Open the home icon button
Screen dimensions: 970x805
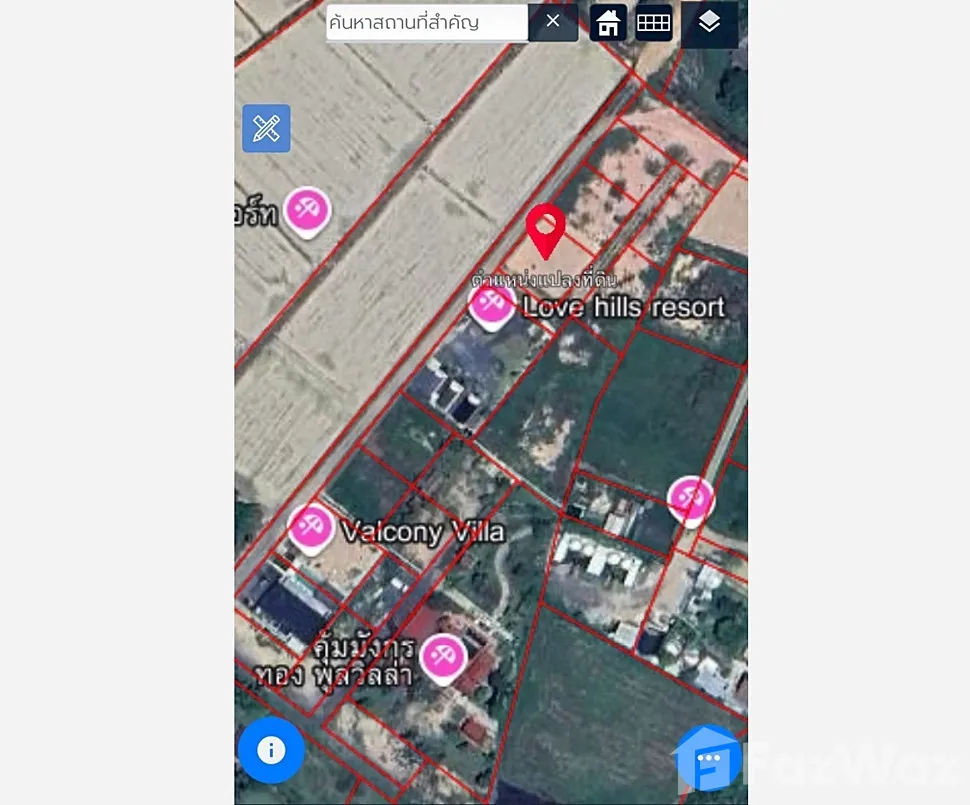(x=608, y=22)
